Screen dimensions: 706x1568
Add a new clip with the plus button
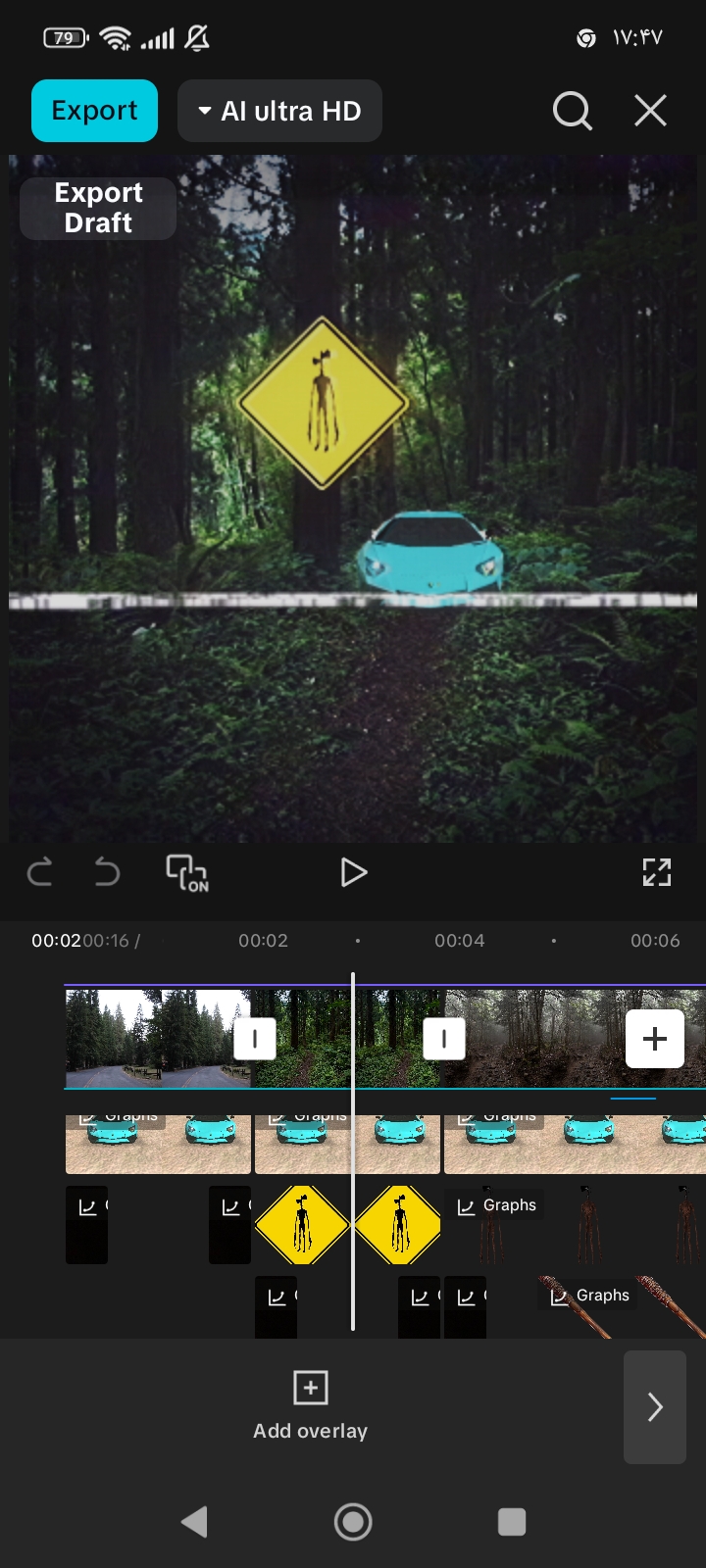654,1038
